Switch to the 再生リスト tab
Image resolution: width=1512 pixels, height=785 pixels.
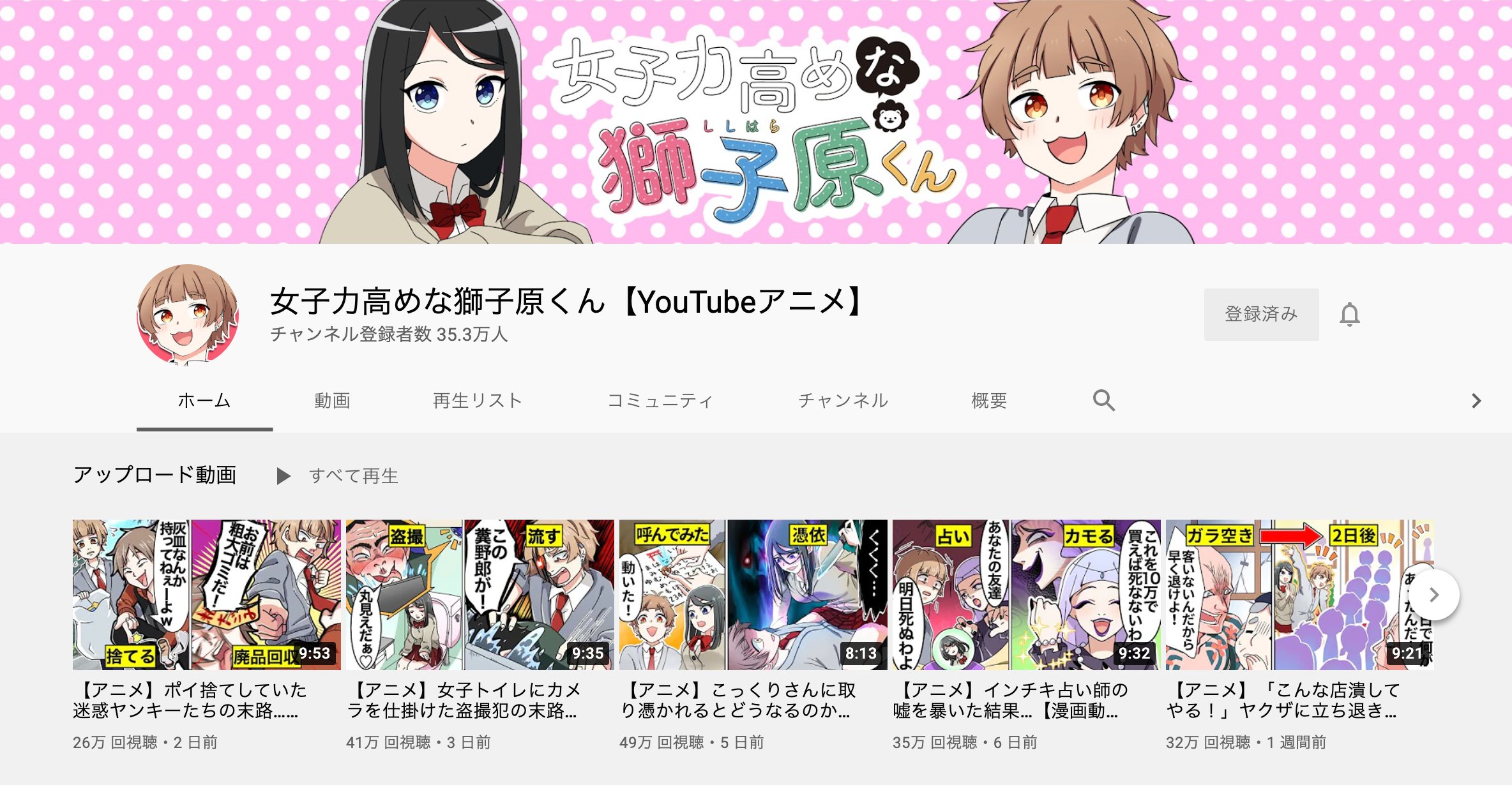point(478,401)
